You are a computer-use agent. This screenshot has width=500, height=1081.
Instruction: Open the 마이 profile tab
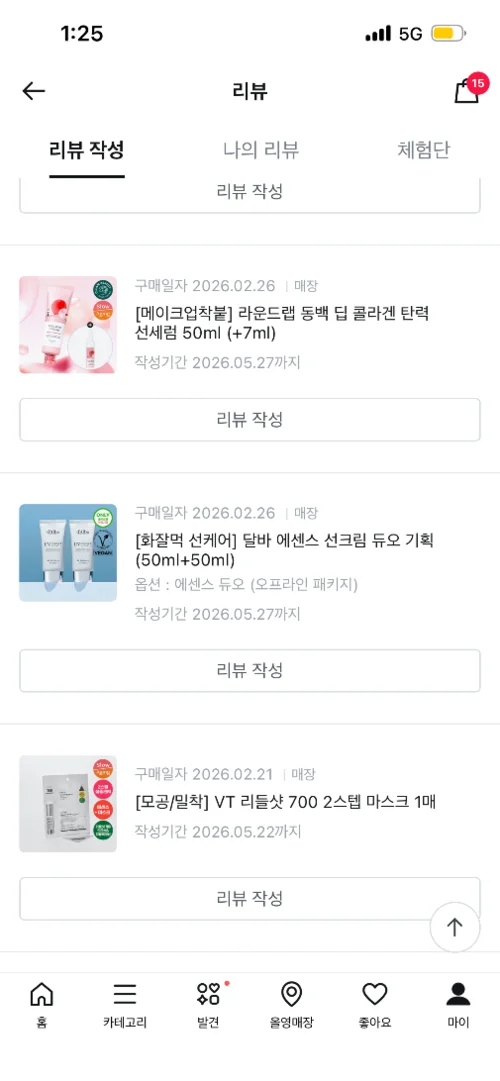458,1005
